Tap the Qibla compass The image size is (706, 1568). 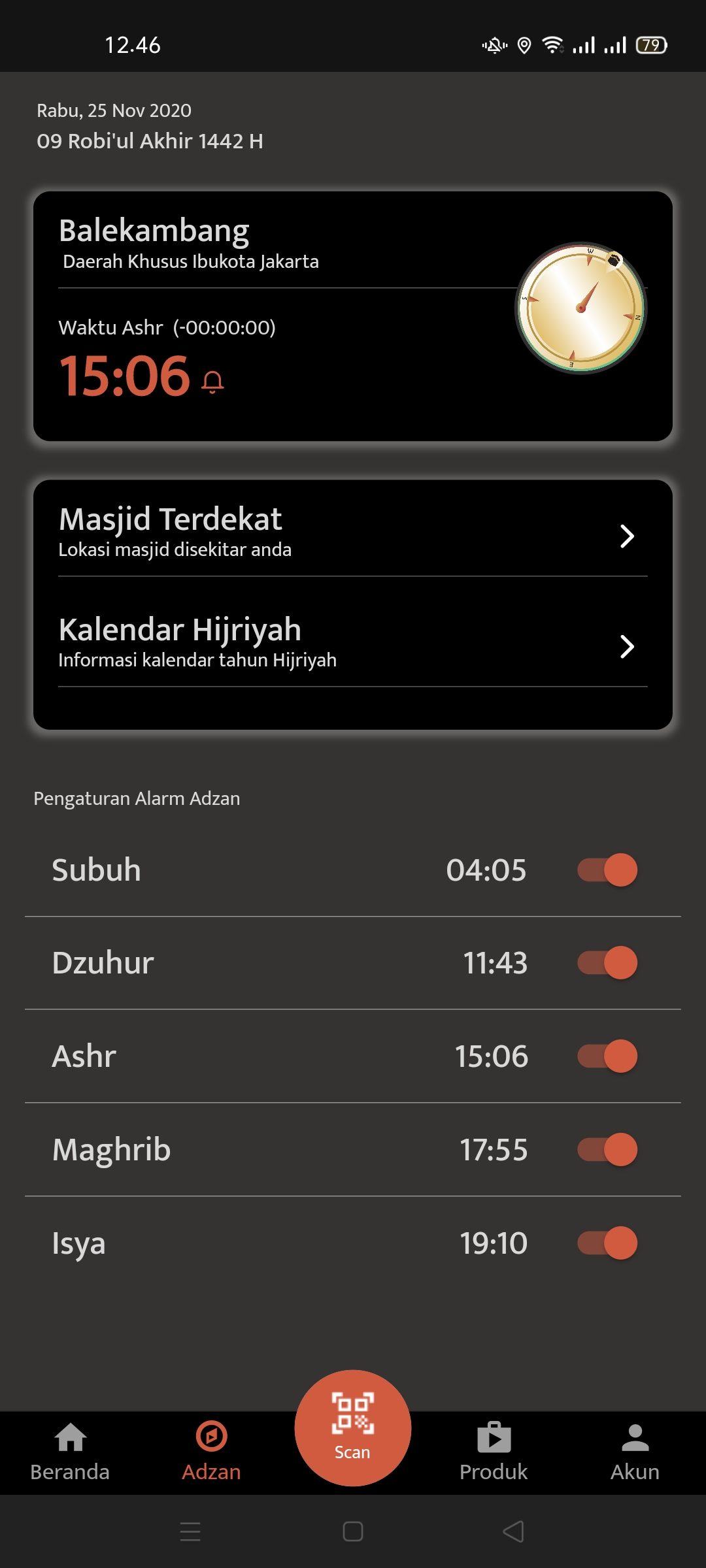tap(581, 308)
